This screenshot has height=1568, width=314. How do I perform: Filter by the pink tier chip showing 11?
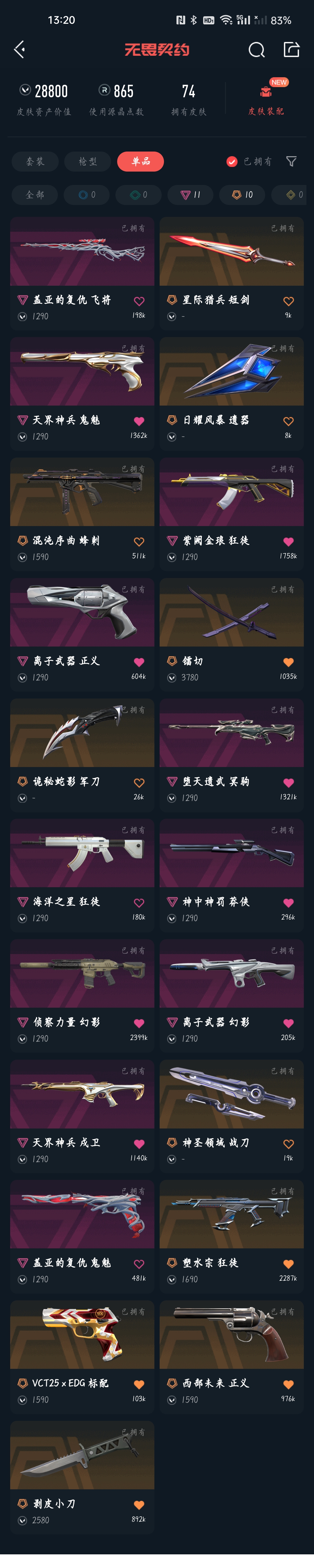(191, 195)
